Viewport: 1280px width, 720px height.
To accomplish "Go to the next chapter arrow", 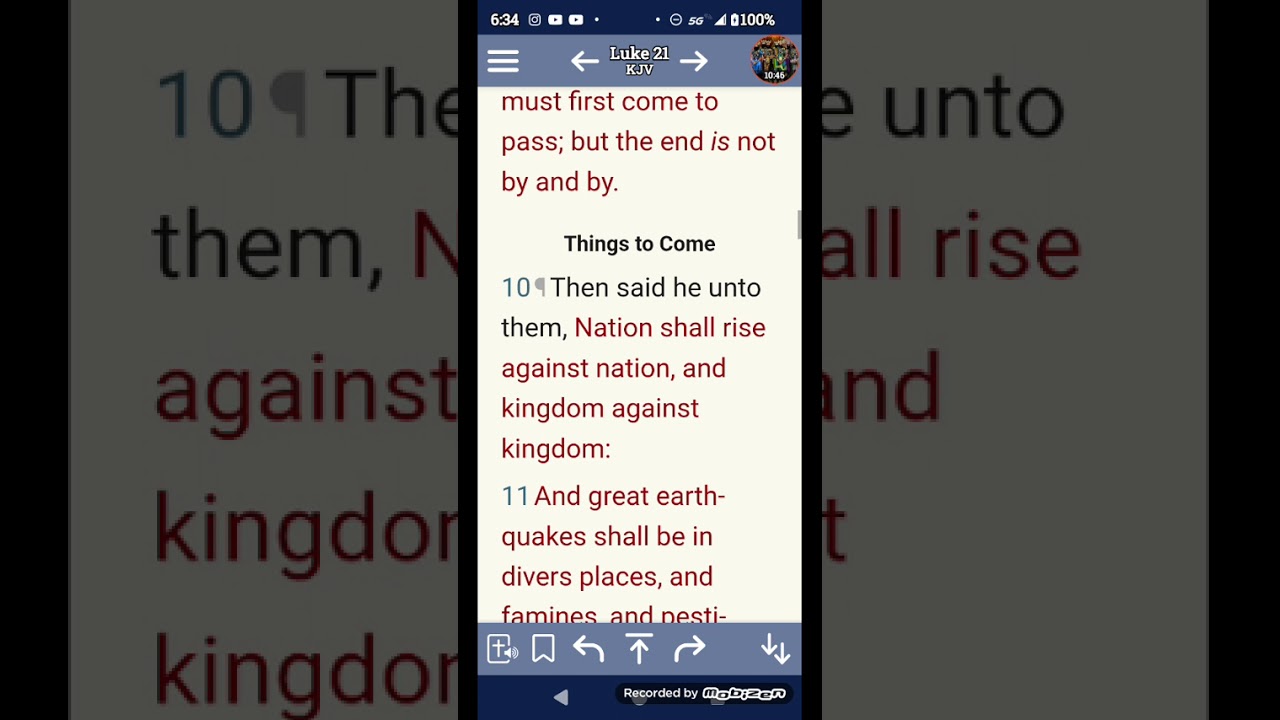I will pos(694,62).
